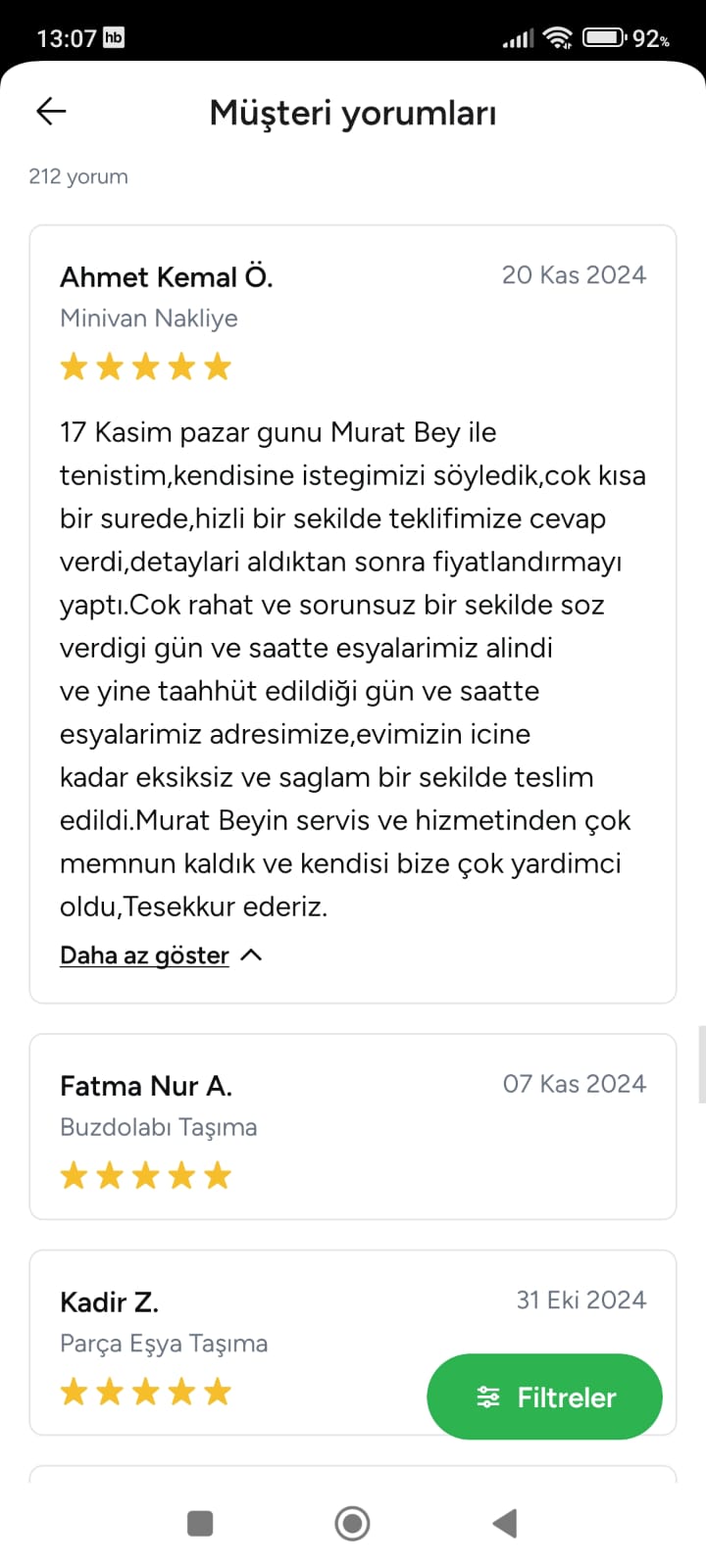Tap the Wi-Fi icon in the status bar

(x=558, y=36)
